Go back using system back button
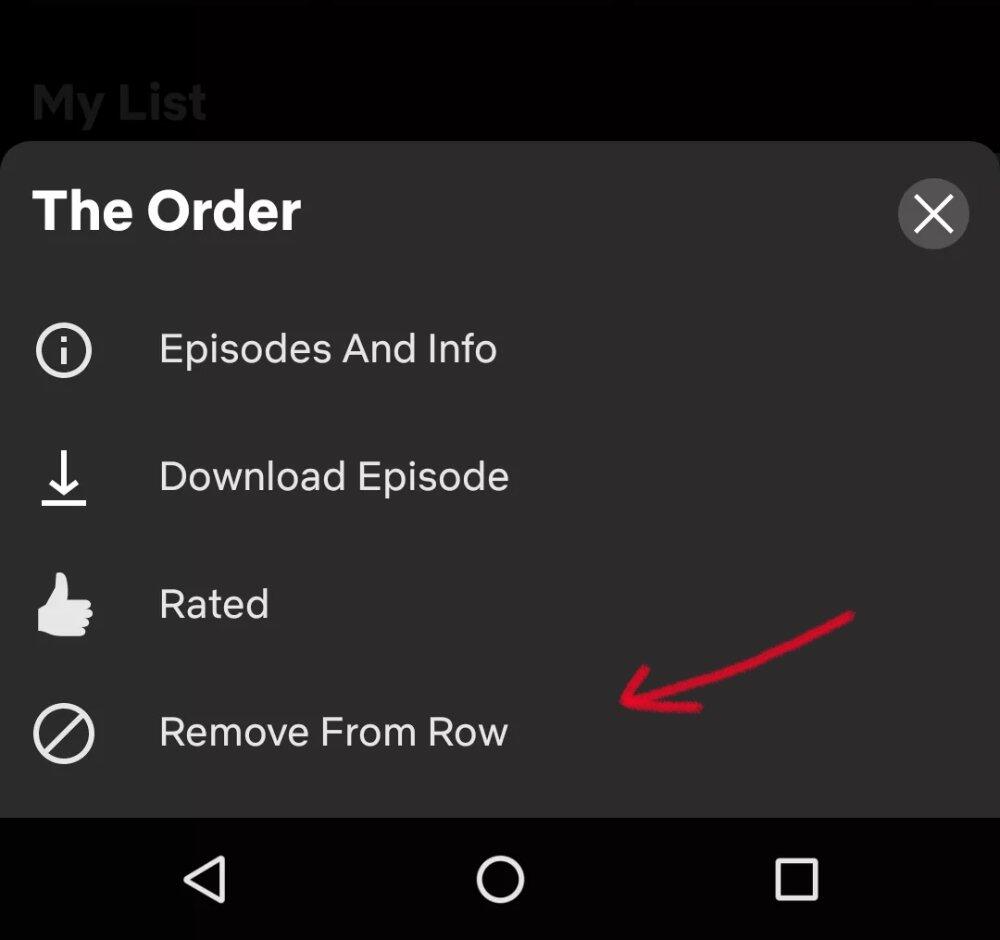This screenshot has width=1000, height=940. tap(206, 880)
